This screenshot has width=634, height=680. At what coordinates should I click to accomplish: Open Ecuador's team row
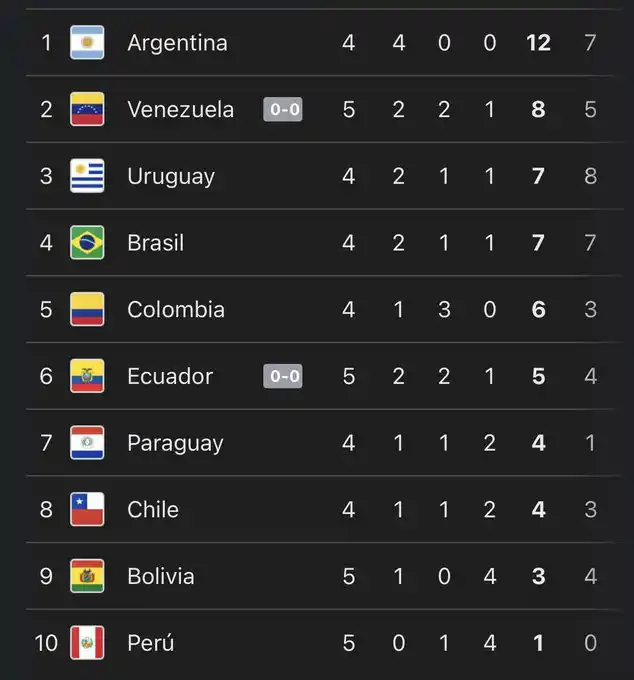170,376
